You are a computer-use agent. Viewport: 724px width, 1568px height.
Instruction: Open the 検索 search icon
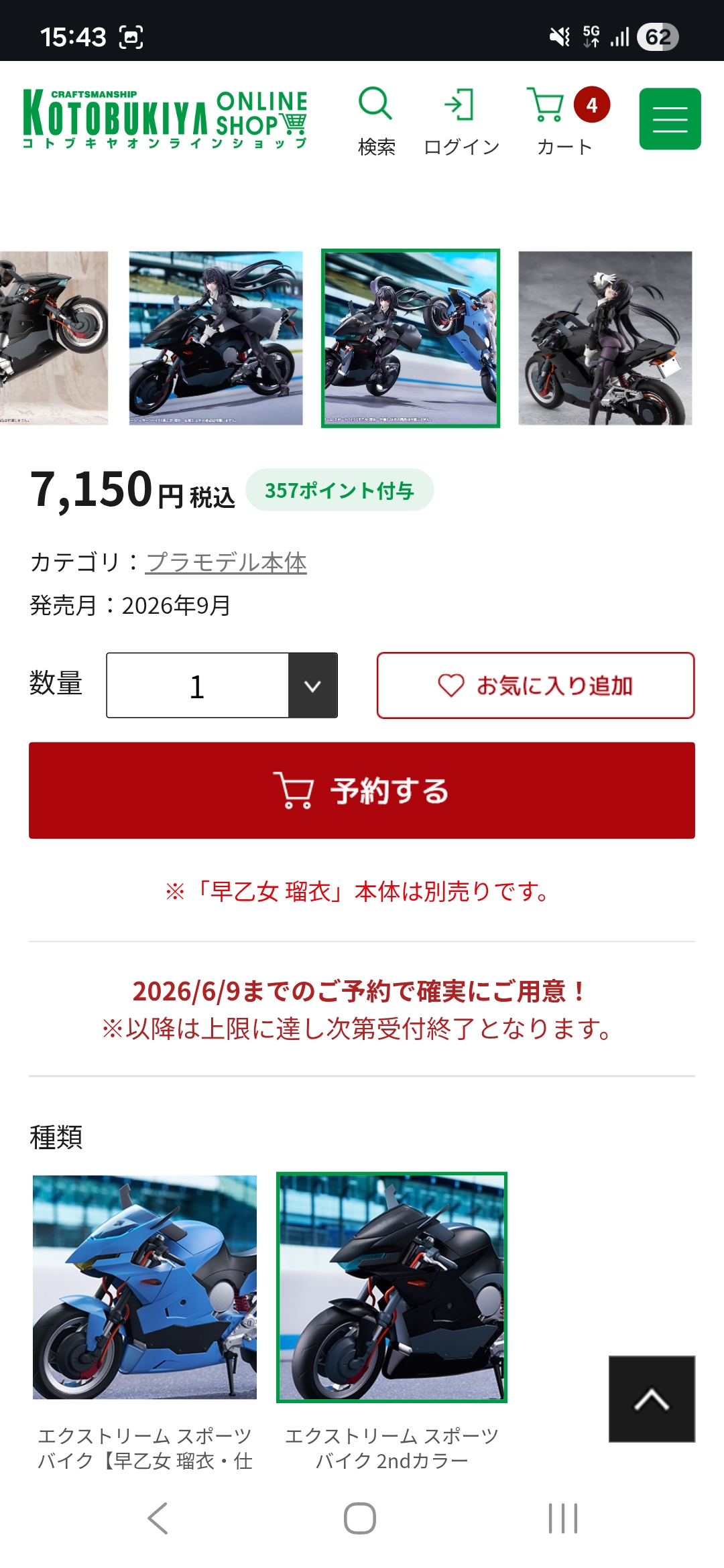click(x=375, y=121)
